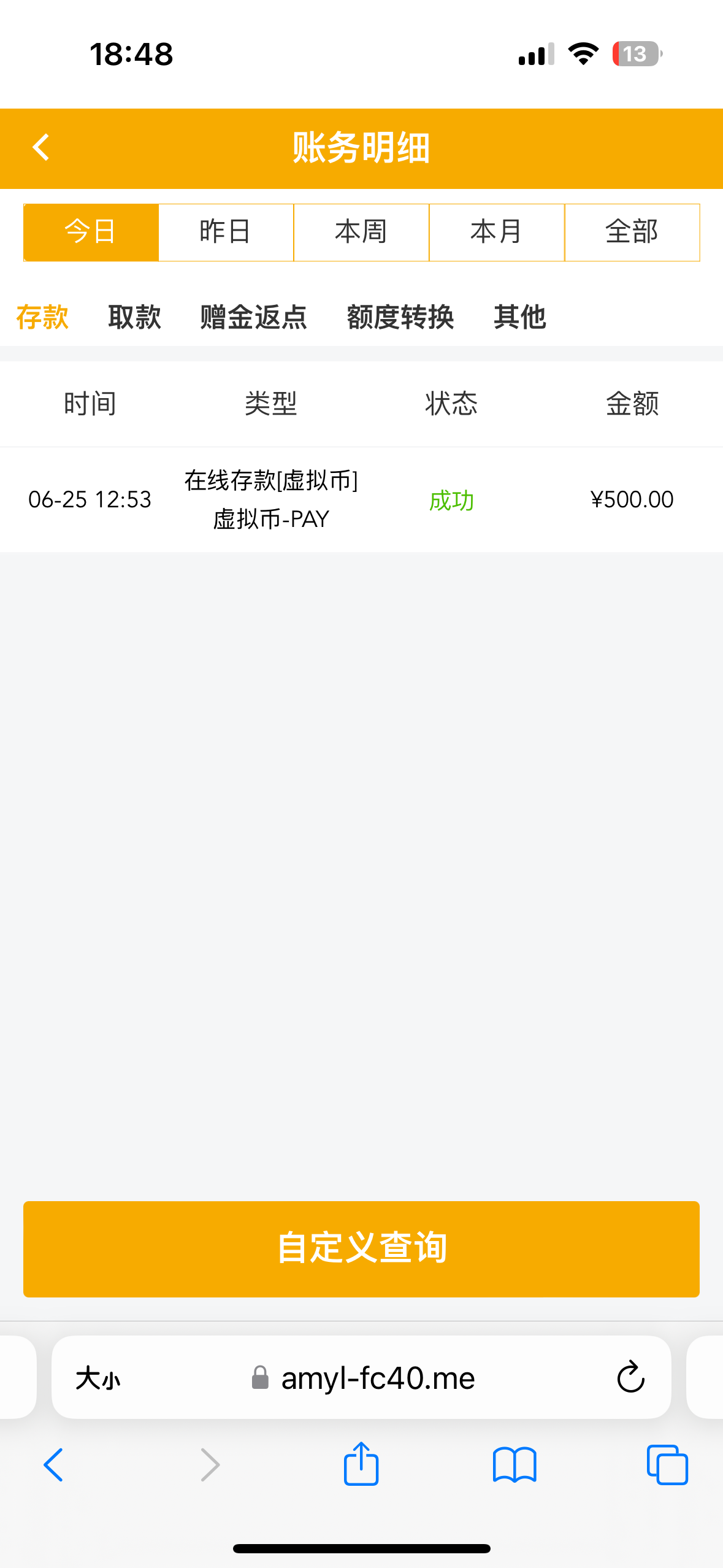Open the 赠金返点 category

[253, 317]
